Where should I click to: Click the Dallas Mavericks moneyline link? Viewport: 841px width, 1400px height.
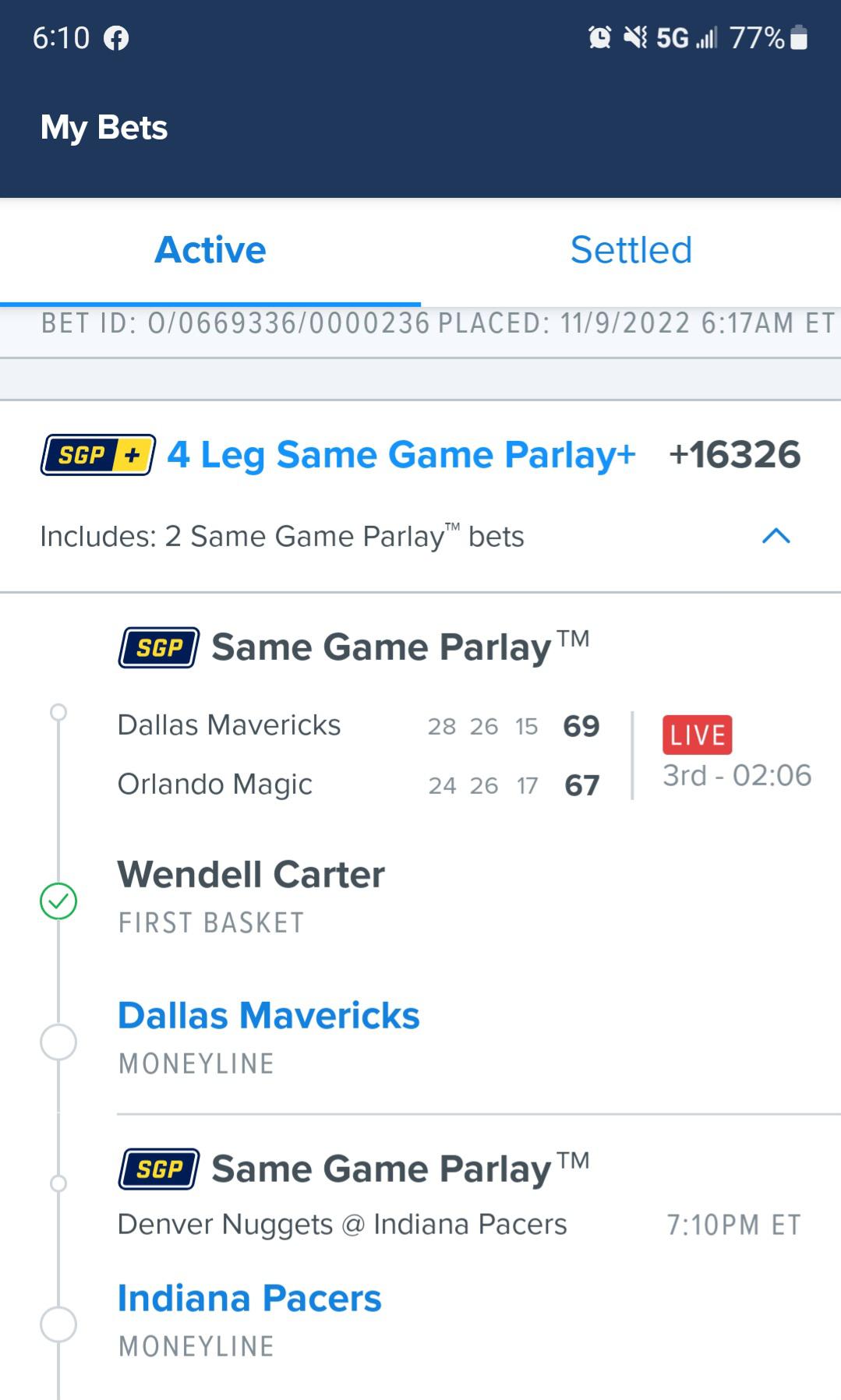268,1014
